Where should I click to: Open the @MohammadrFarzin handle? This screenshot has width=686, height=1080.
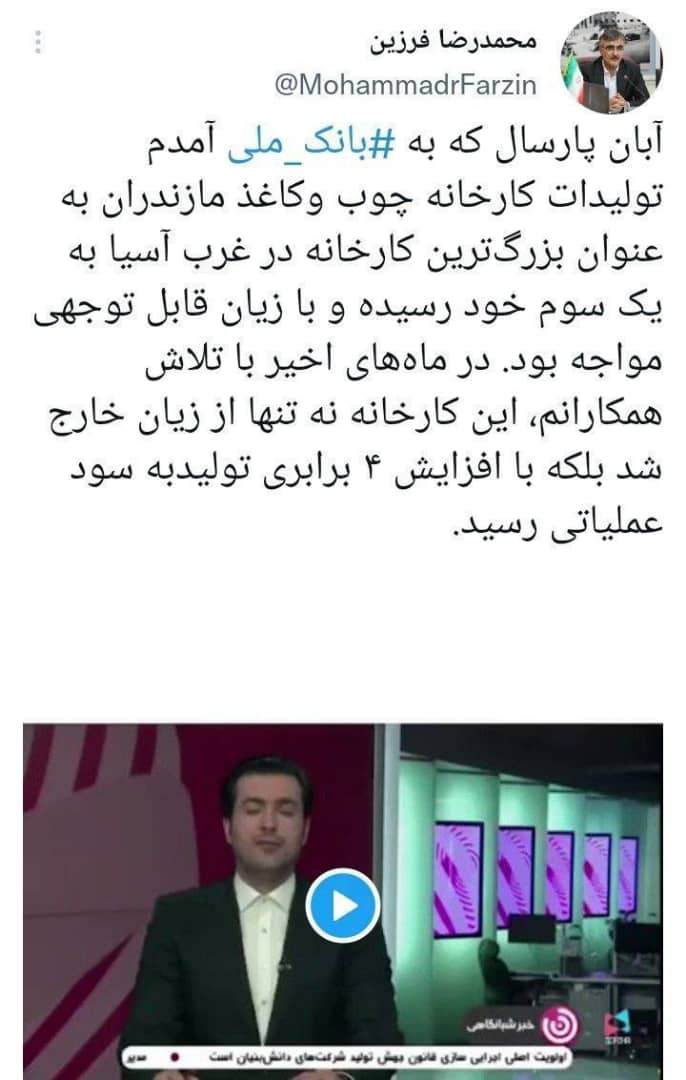point(405,86)
